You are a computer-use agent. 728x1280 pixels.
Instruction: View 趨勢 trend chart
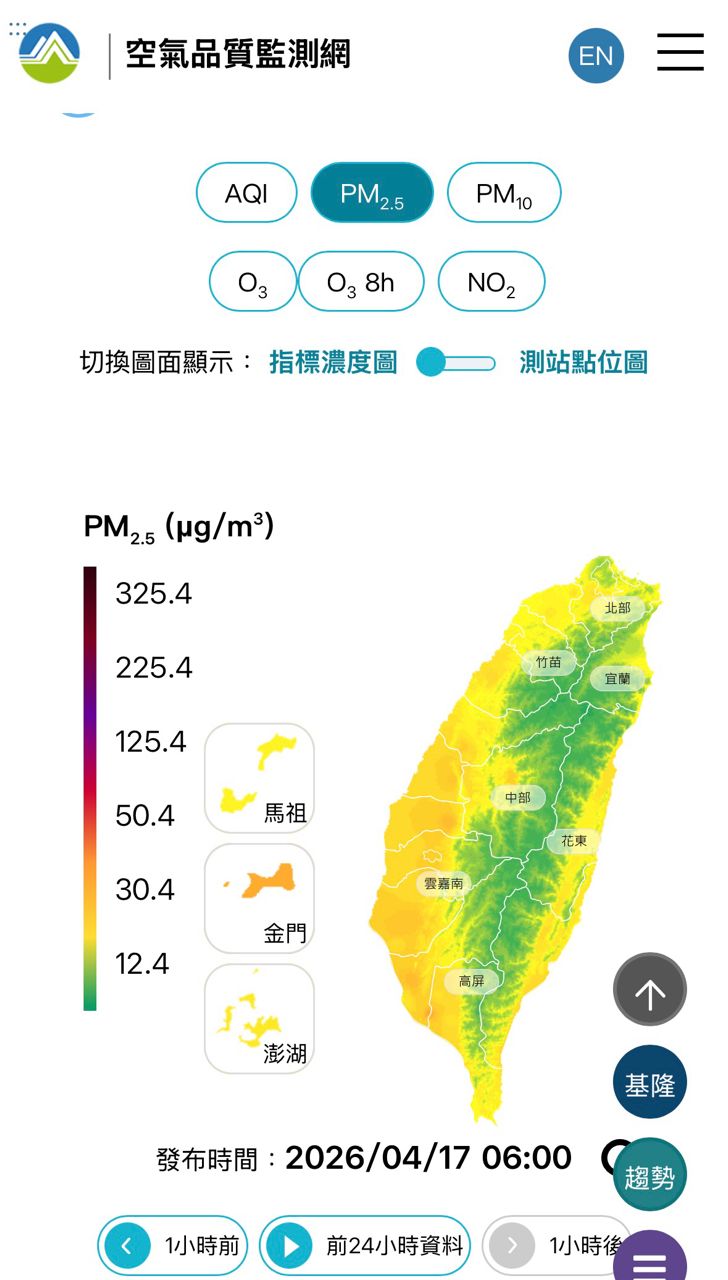coord(650,1176)
